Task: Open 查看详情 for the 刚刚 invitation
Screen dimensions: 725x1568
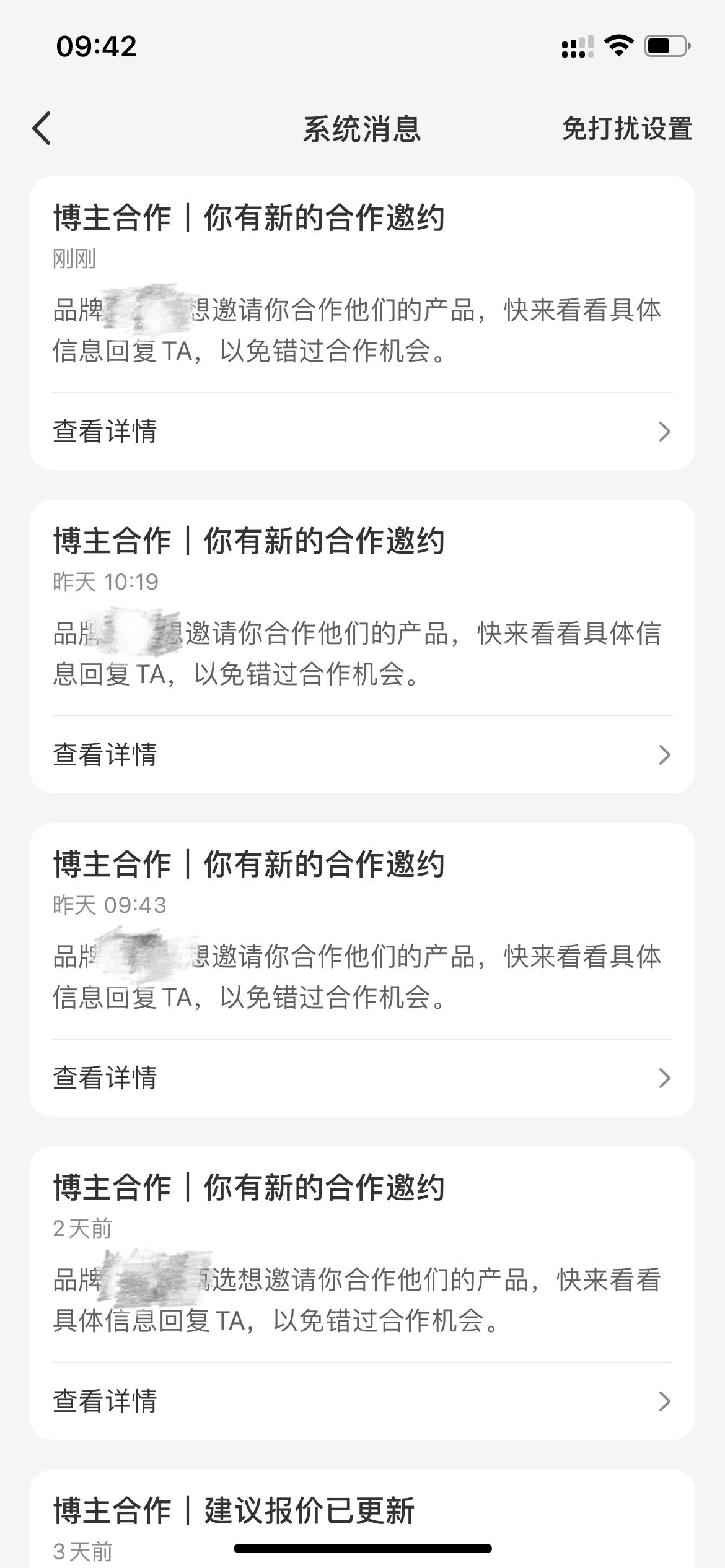Action: click(362, 431)
